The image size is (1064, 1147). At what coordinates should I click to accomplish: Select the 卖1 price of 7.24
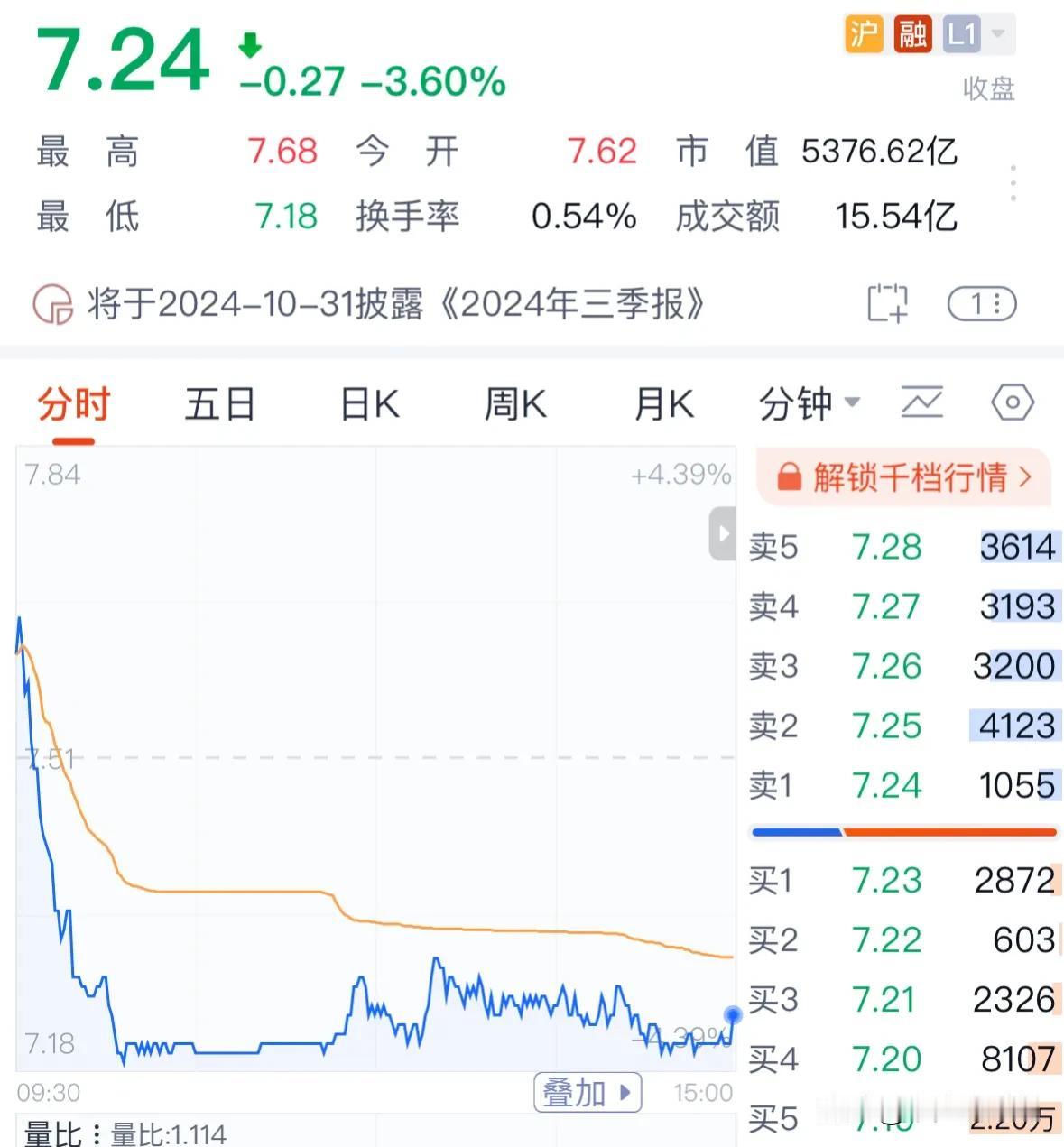(887, 786)
